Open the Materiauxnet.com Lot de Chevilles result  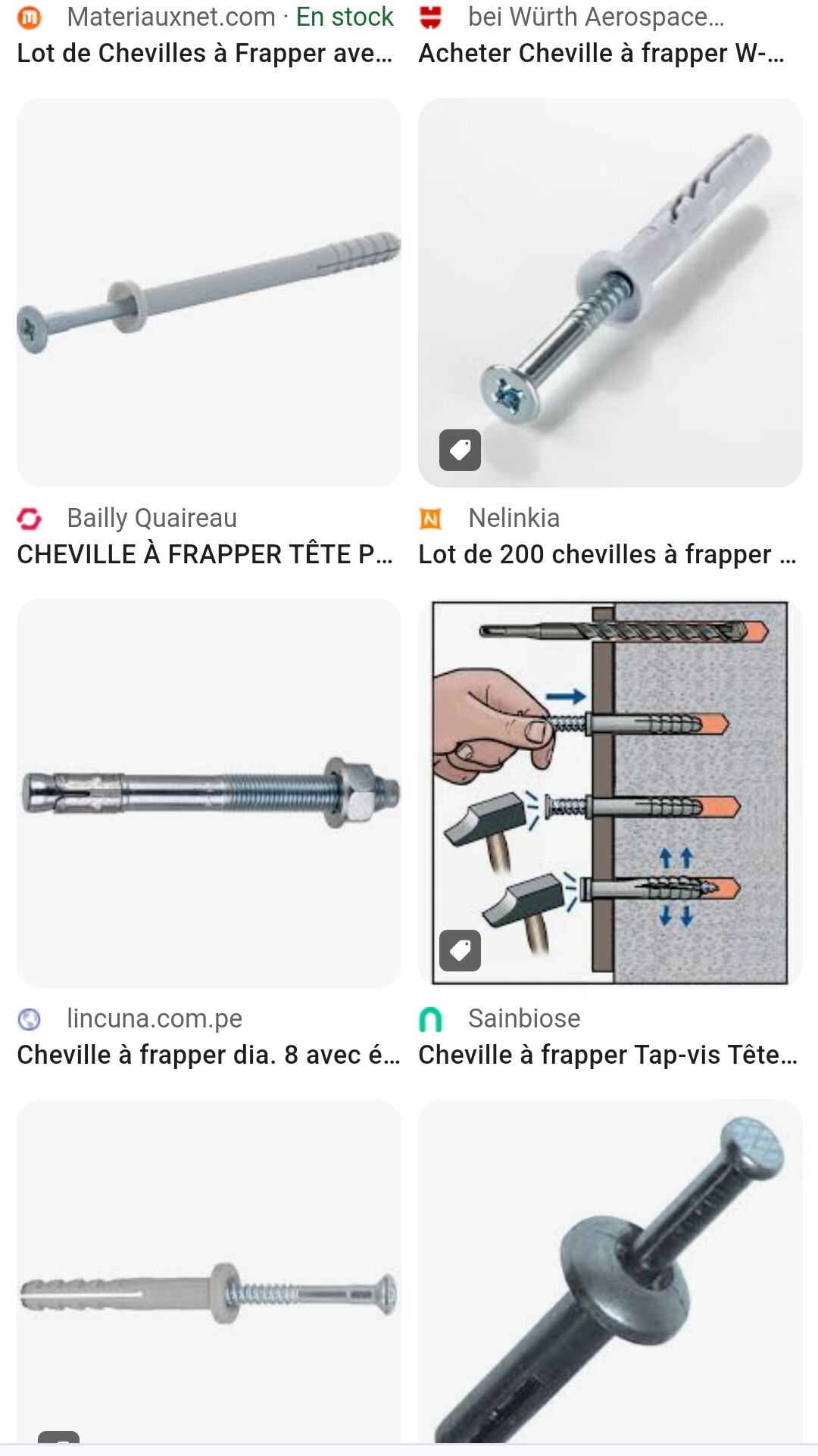coord(204,53)
